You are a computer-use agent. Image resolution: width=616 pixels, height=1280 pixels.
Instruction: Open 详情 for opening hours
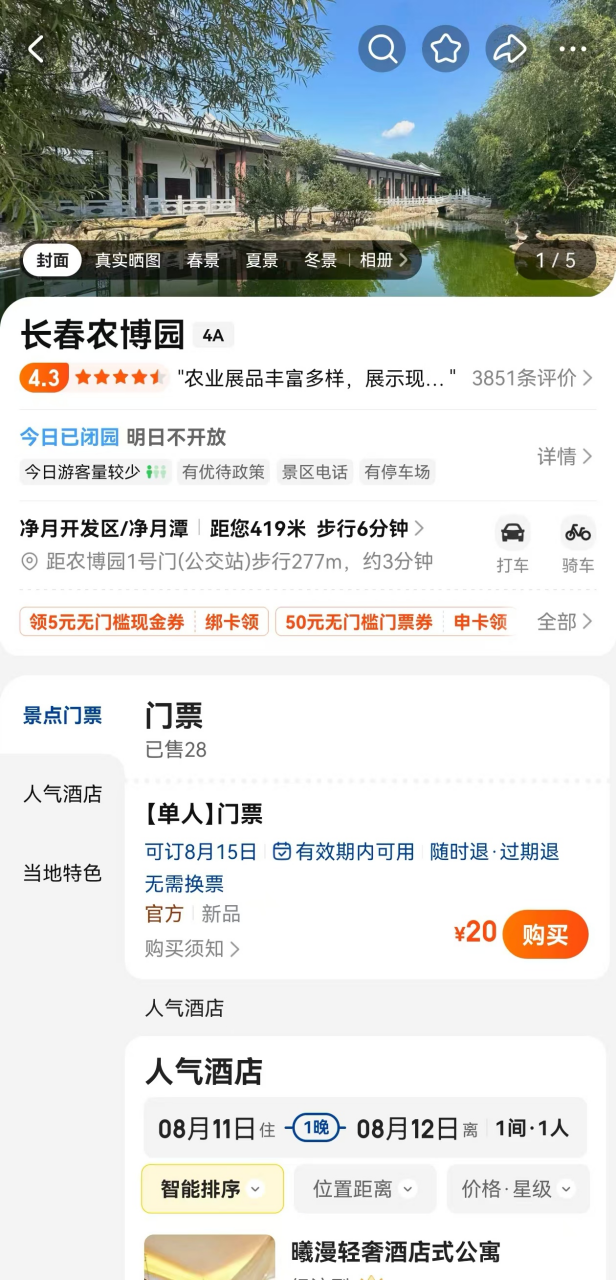[565, 456]
